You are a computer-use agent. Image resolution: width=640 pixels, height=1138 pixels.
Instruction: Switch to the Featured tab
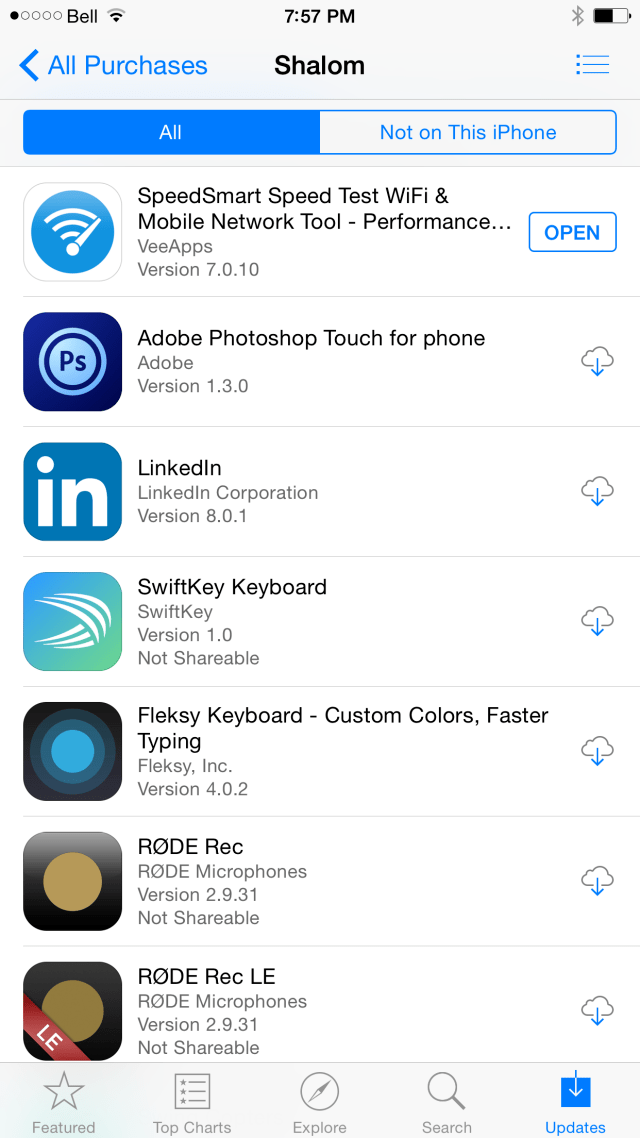64,1102
